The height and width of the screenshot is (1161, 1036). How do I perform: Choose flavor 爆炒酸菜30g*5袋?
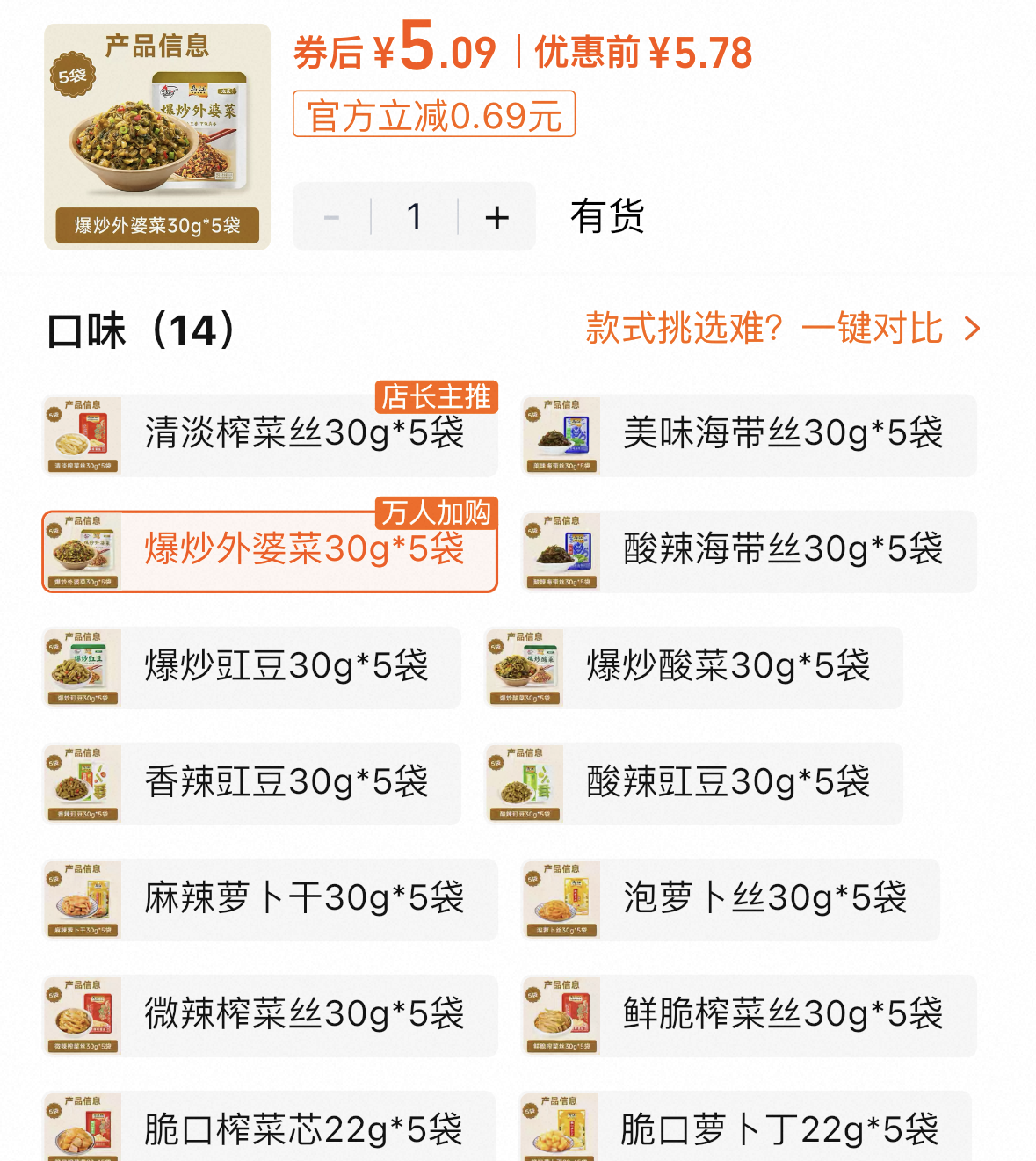(x=694, y=667)
